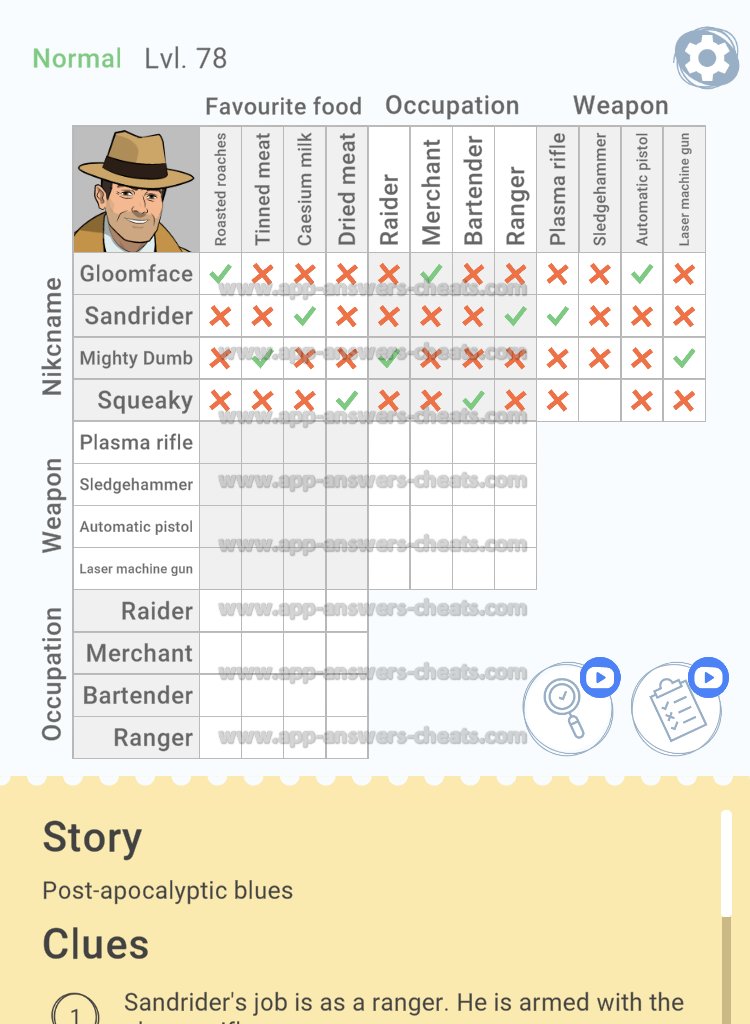The image size is (750, 1024).
Task: Tap the Bartender–Dried meat grid cell
Action: click(x=346, y=695)
